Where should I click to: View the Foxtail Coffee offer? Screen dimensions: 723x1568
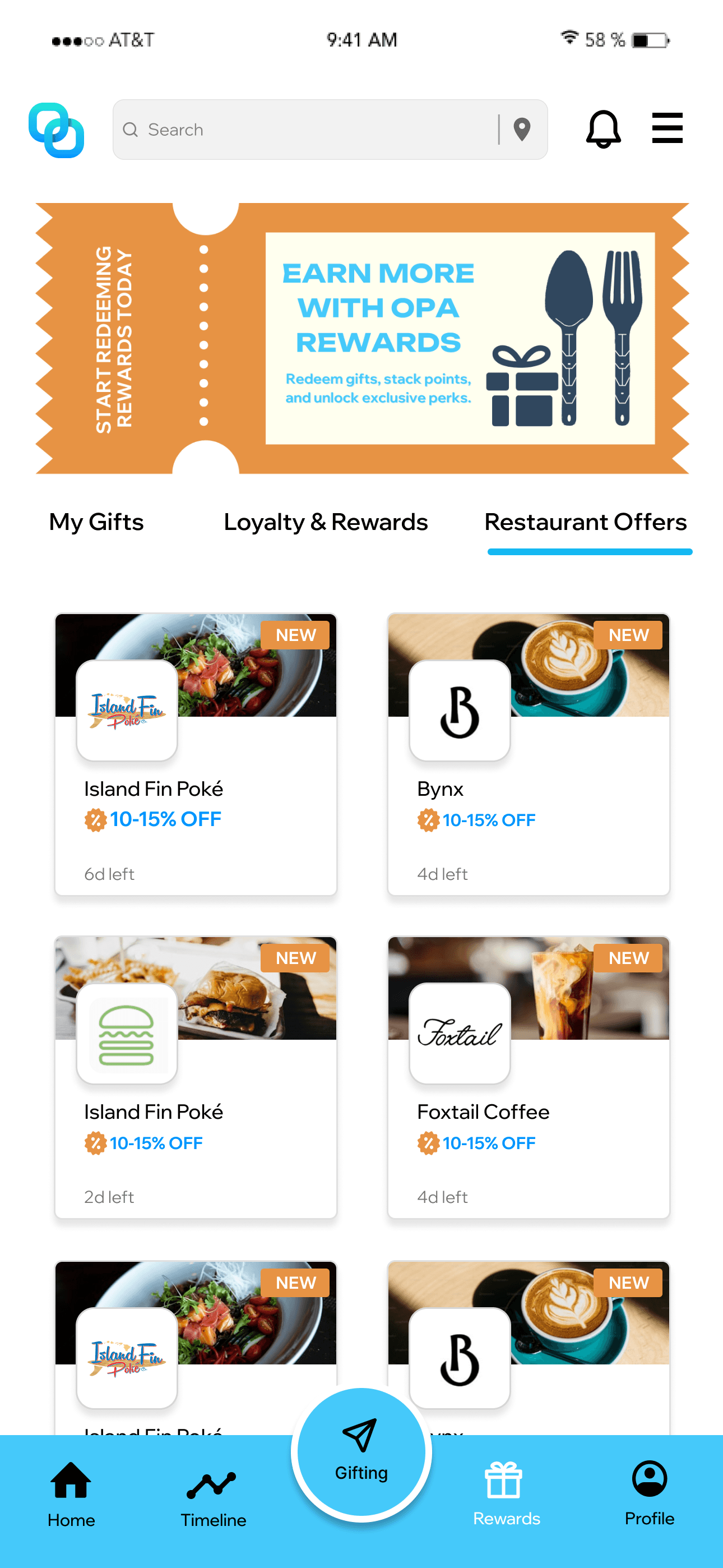tap(529, 1077)
